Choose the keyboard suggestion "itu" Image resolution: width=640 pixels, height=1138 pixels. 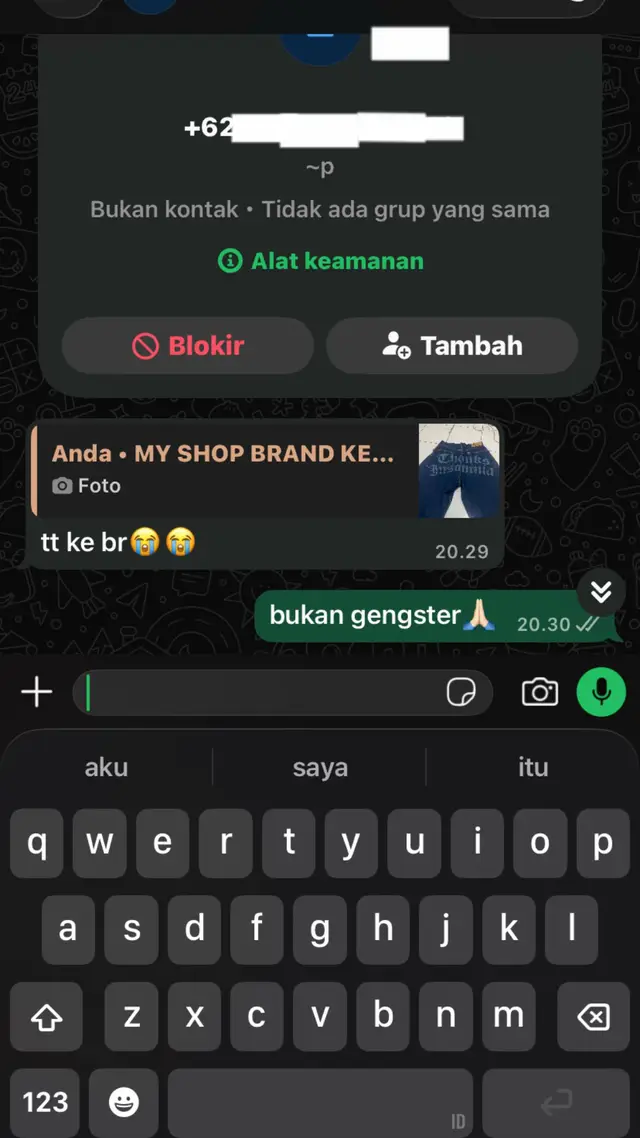533,767
